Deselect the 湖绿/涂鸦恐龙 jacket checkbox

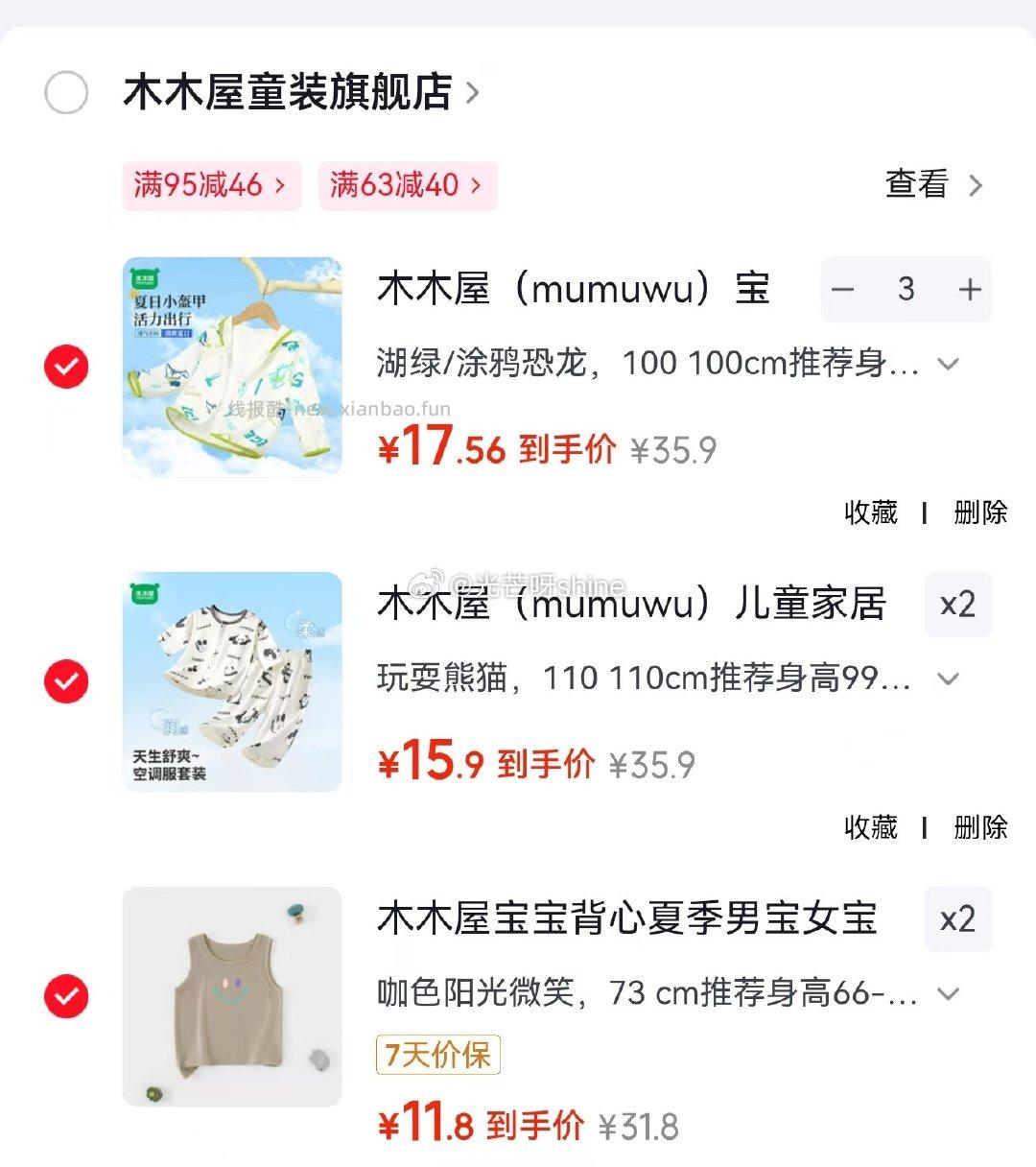click(x=65, y=366)
